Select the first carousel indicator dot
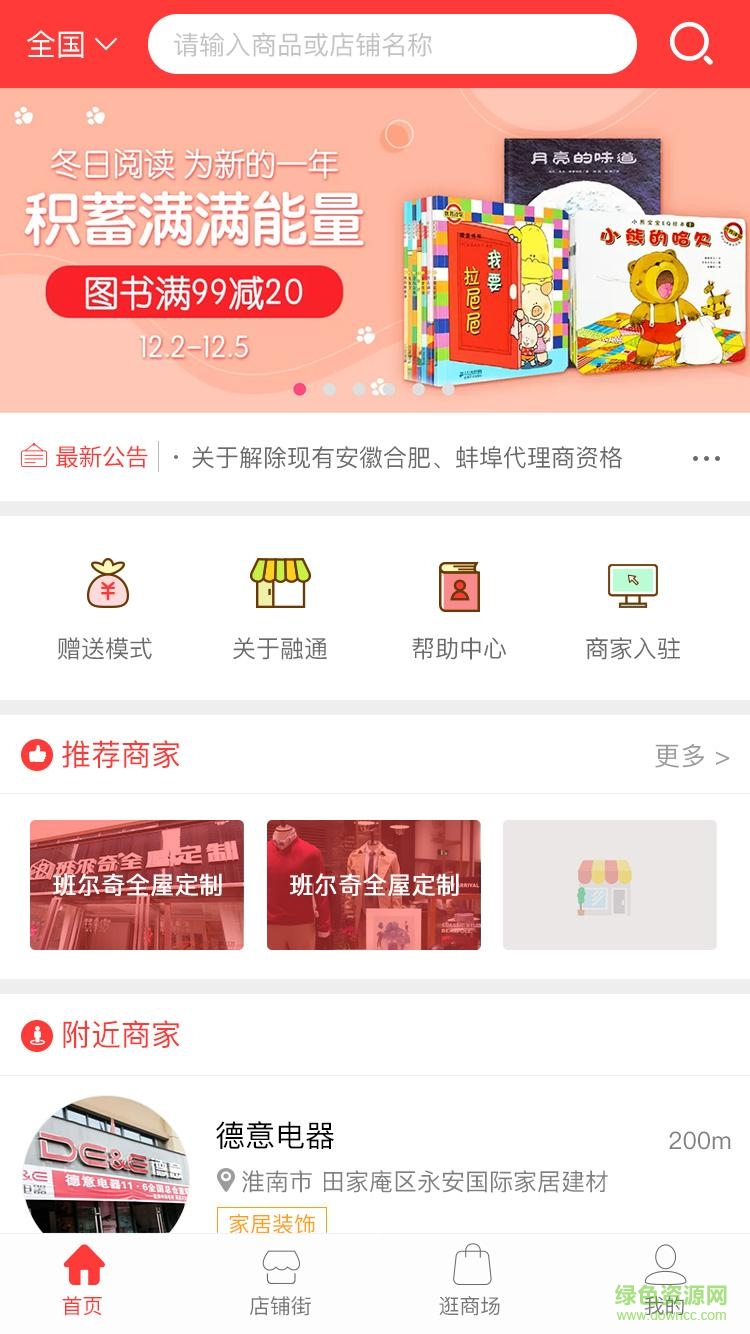 [299, 390]
